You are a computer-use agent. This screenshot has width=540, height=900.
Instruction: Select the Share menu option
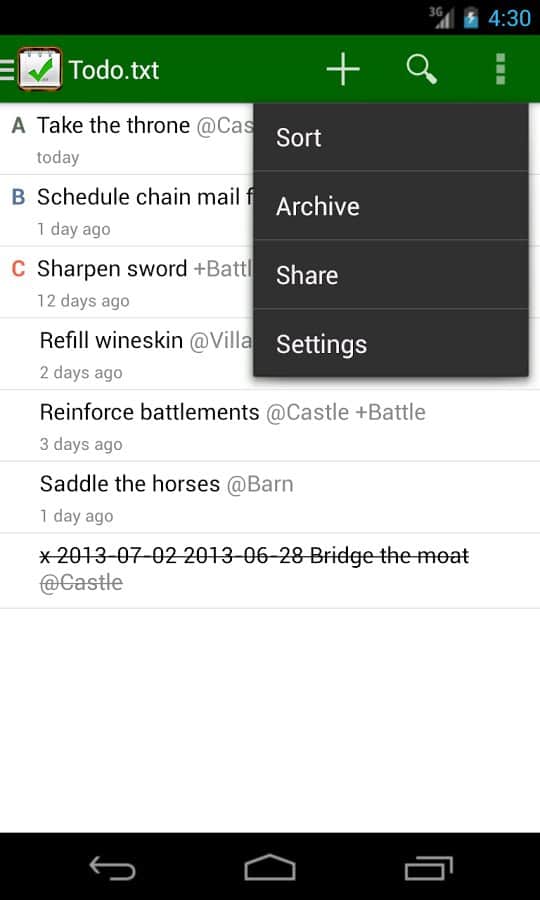[391, 275]
